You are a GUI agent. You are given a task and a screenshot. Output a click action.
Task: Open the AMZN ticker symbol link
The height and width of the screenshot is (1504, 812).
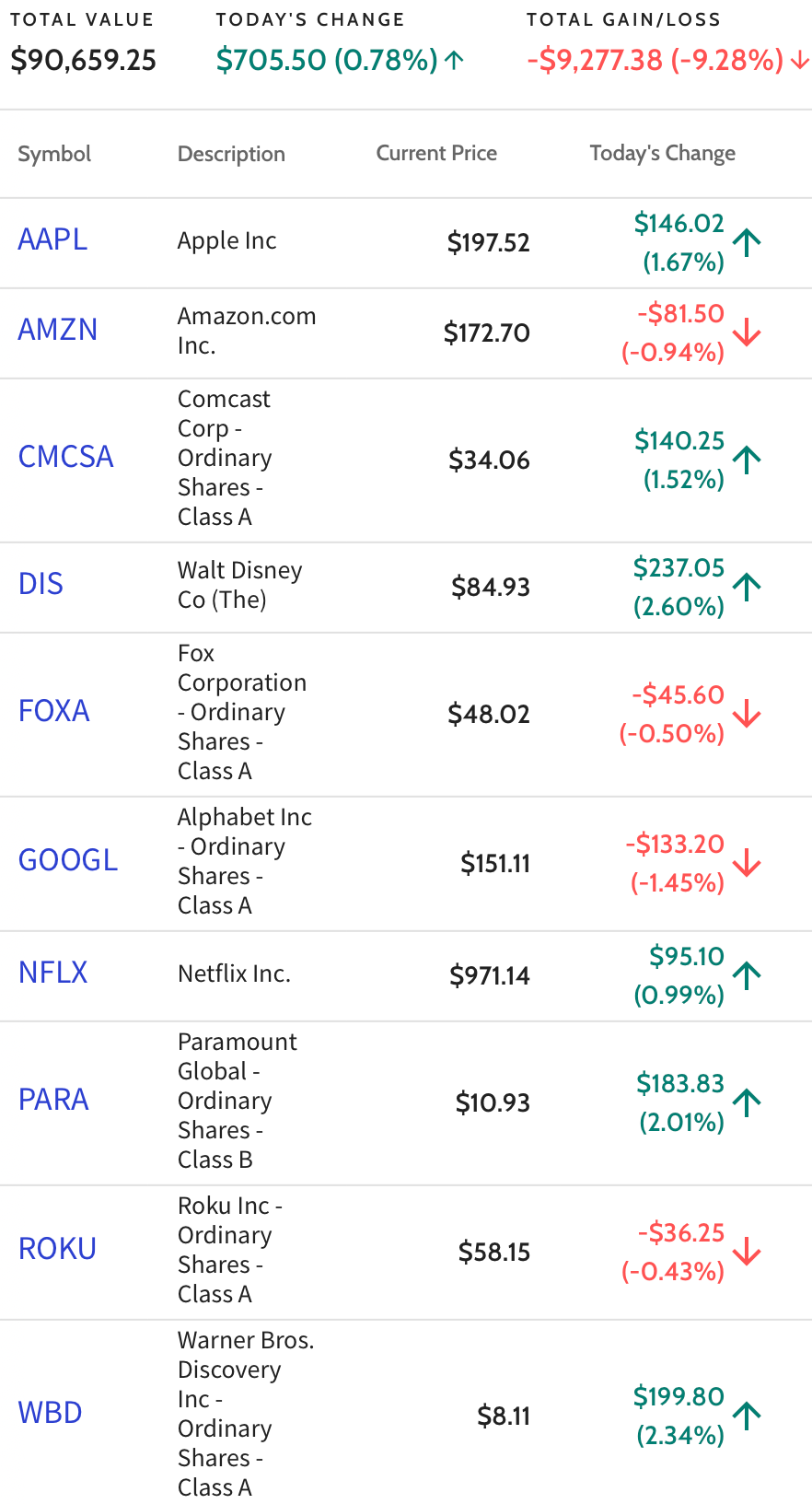click(57, 330)
